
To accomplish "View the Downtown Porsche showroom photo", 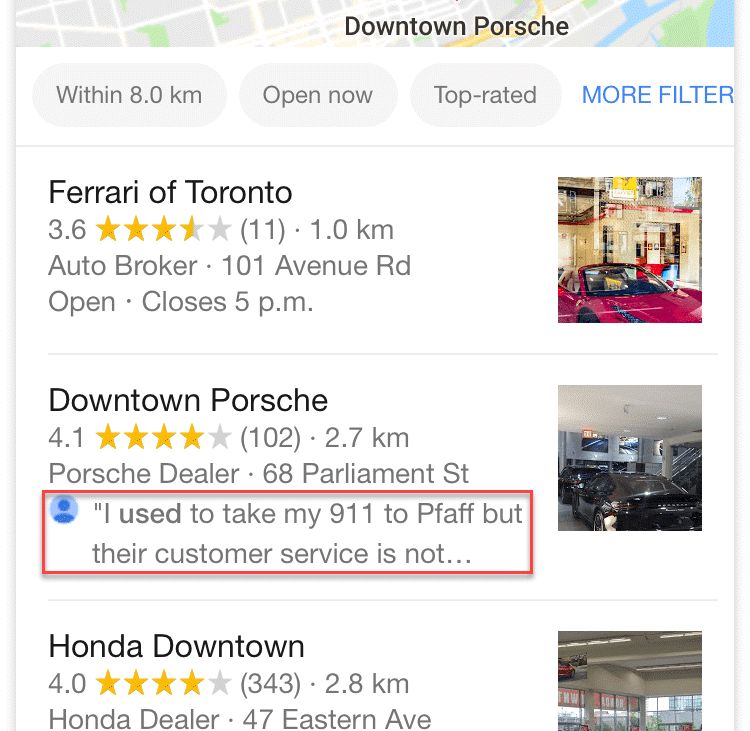I will pos(629,458).
